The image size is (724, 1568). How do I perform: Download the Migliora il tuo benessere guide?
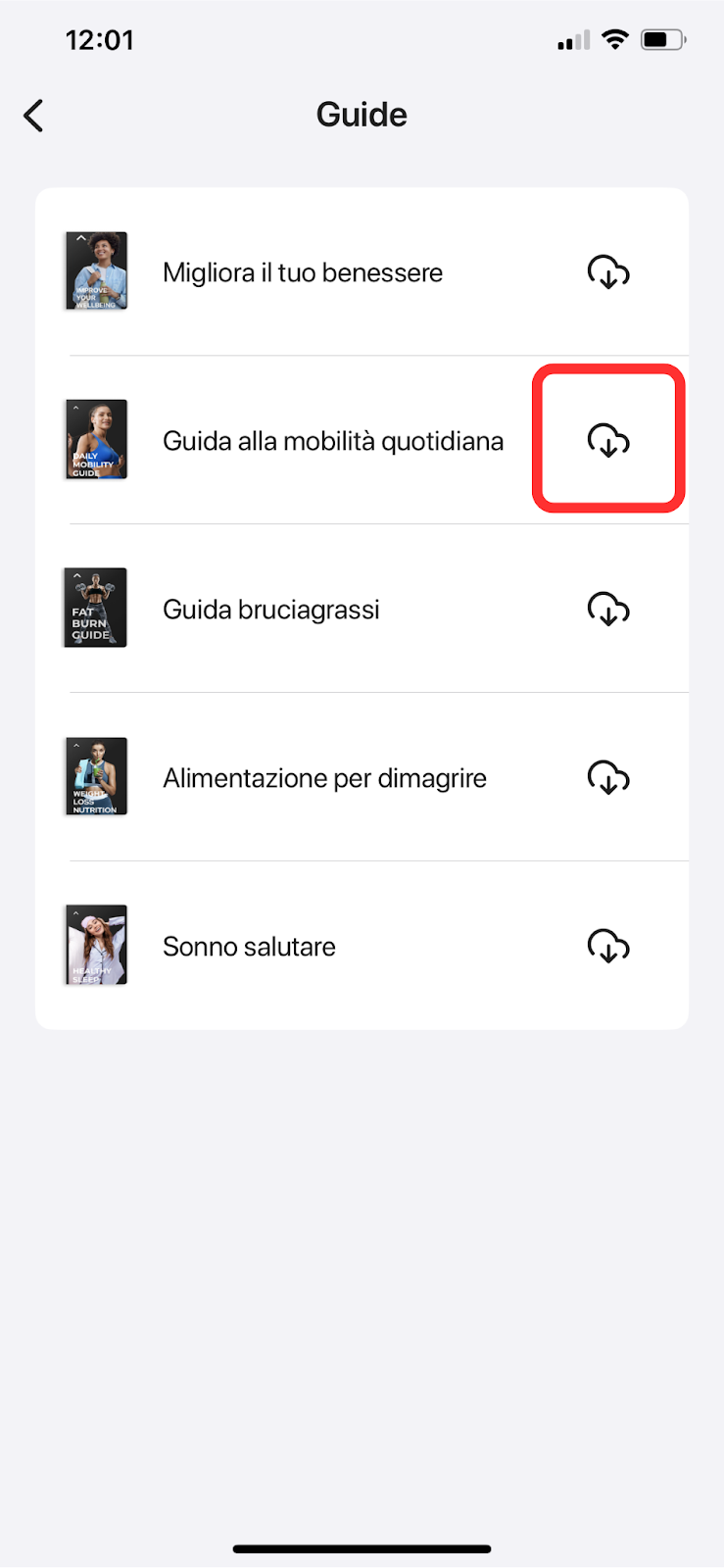(x=608, y=272)
